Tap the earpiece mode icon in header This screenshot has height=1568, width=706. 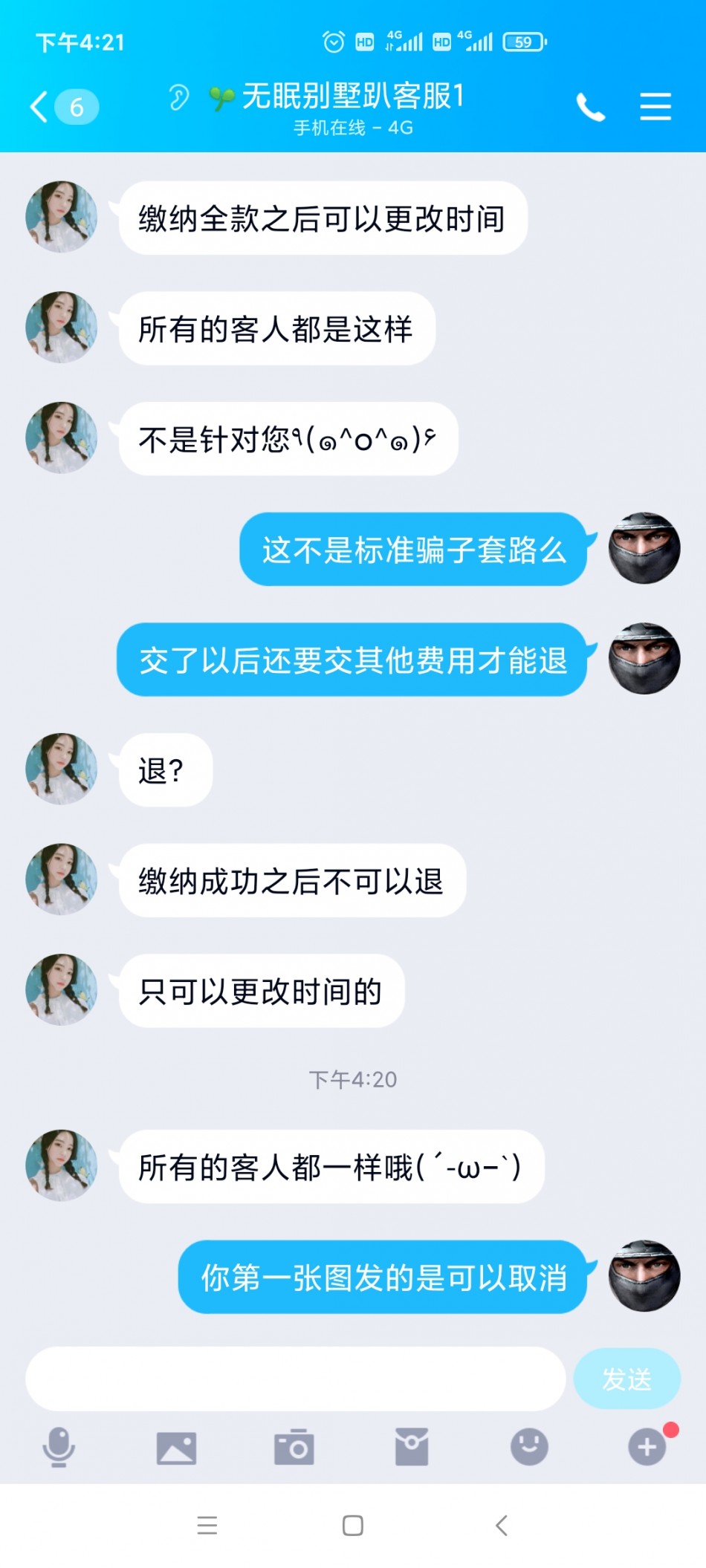click(178, 97)
